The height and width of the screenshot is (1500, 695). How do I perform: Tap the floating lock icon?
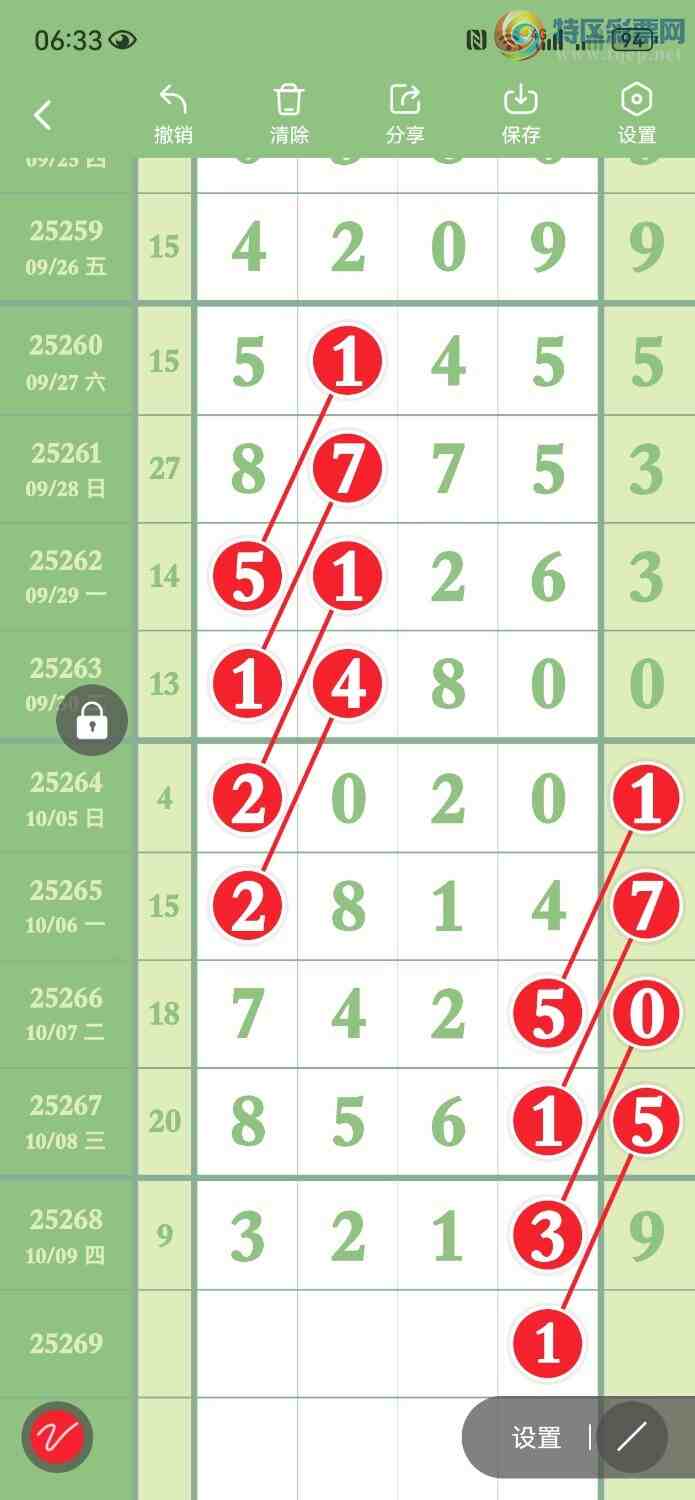tap(92, 720)
